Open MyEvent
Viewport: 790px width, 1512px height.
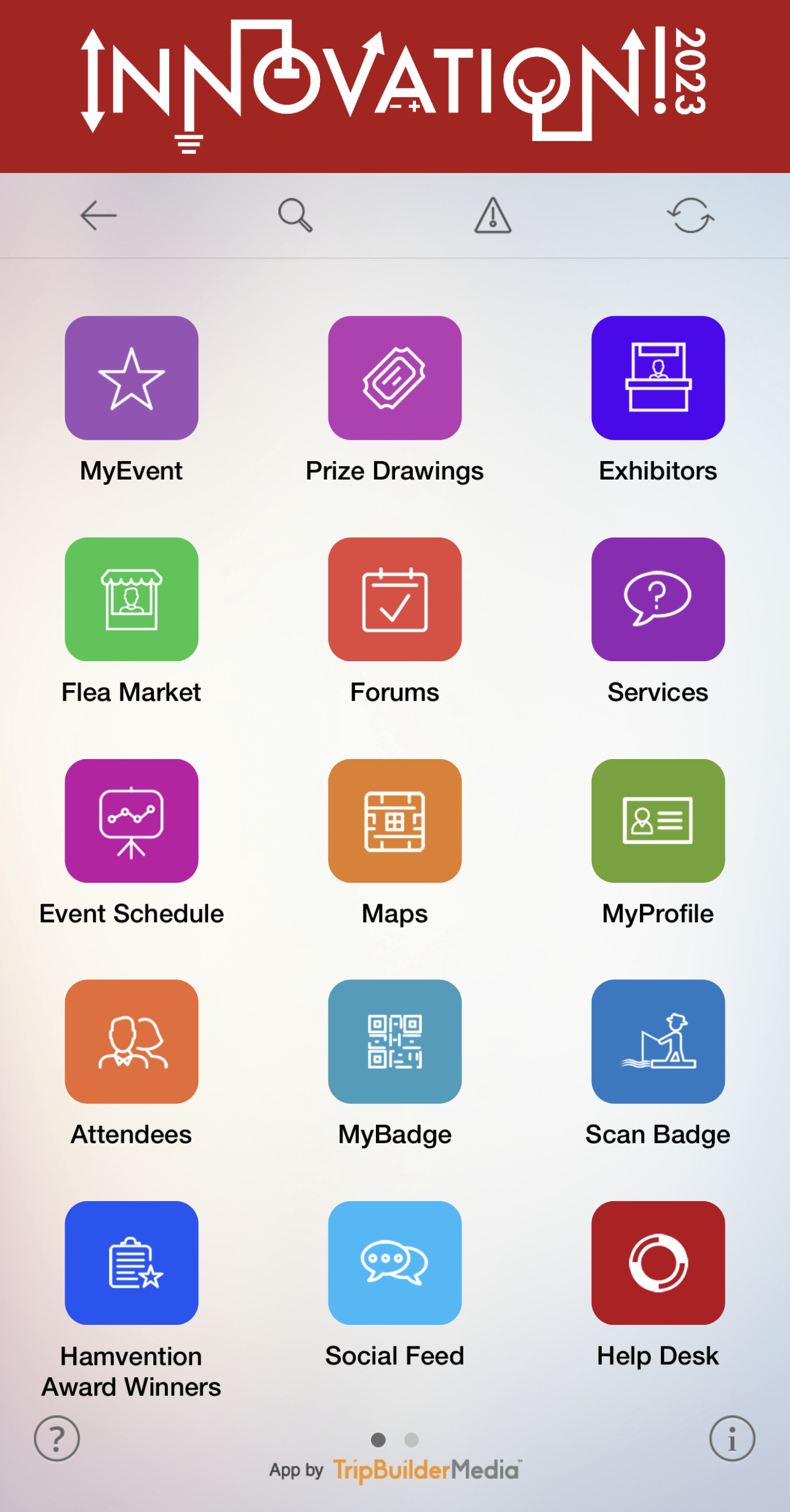click(x=132, y=378)
